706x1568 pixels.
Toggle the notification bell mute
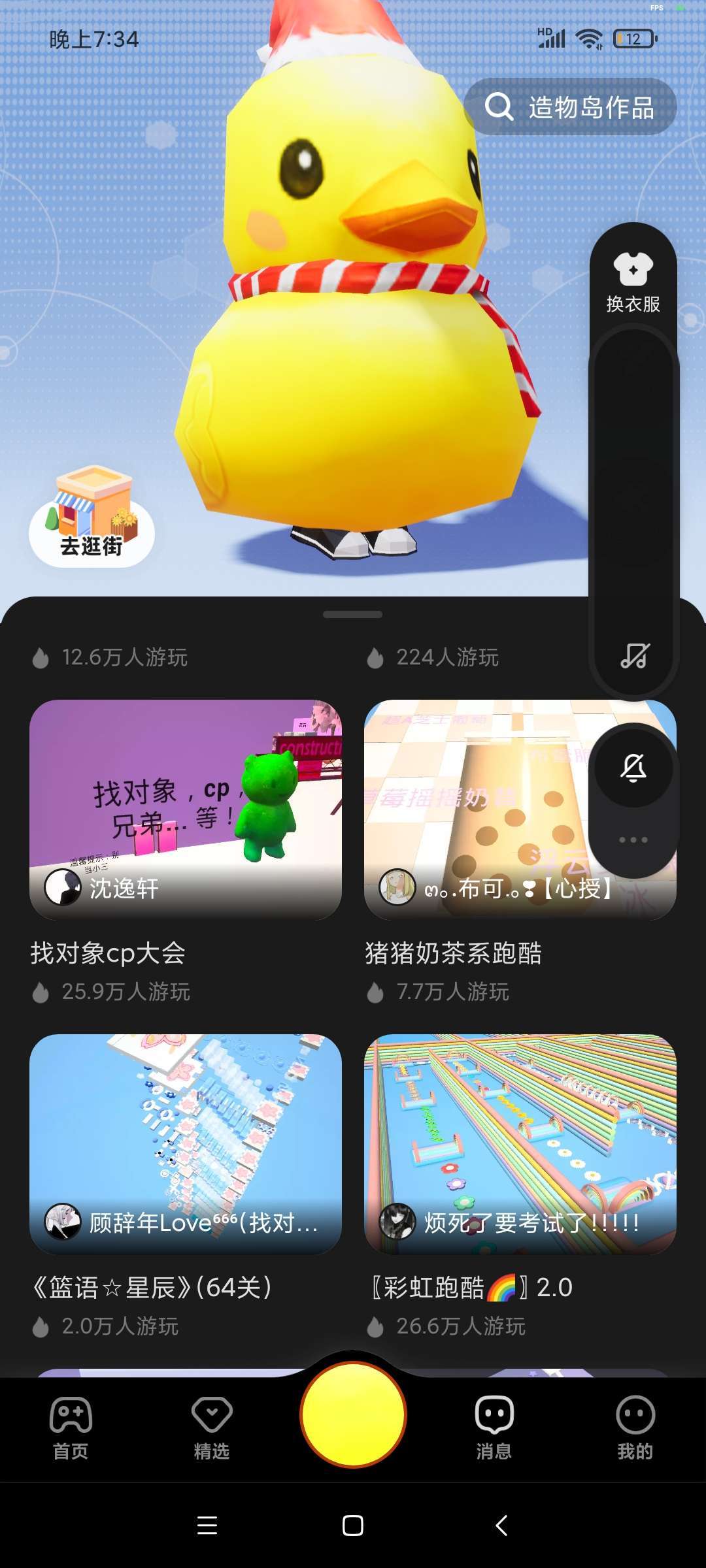tap(633, 767)
